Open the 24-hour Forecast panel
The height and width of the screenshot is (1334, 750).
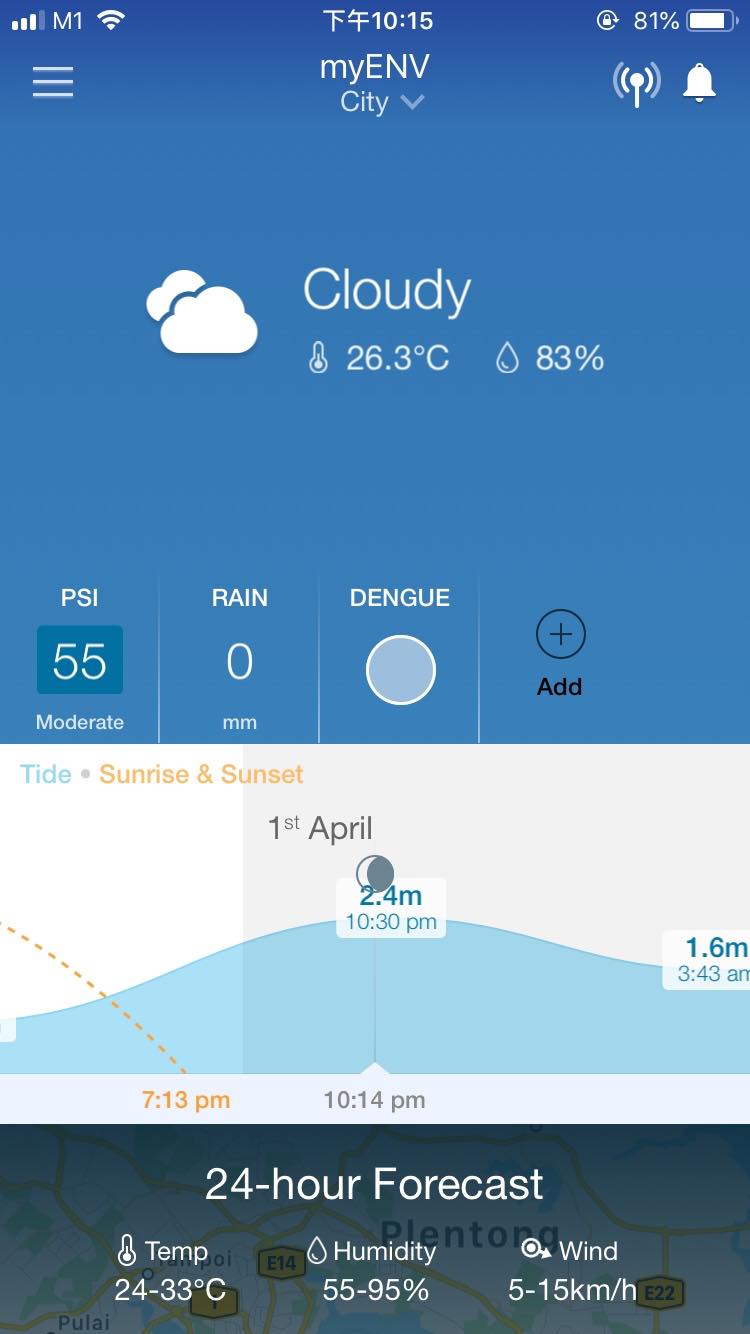pyautogui.click(x=374, y=1185)
